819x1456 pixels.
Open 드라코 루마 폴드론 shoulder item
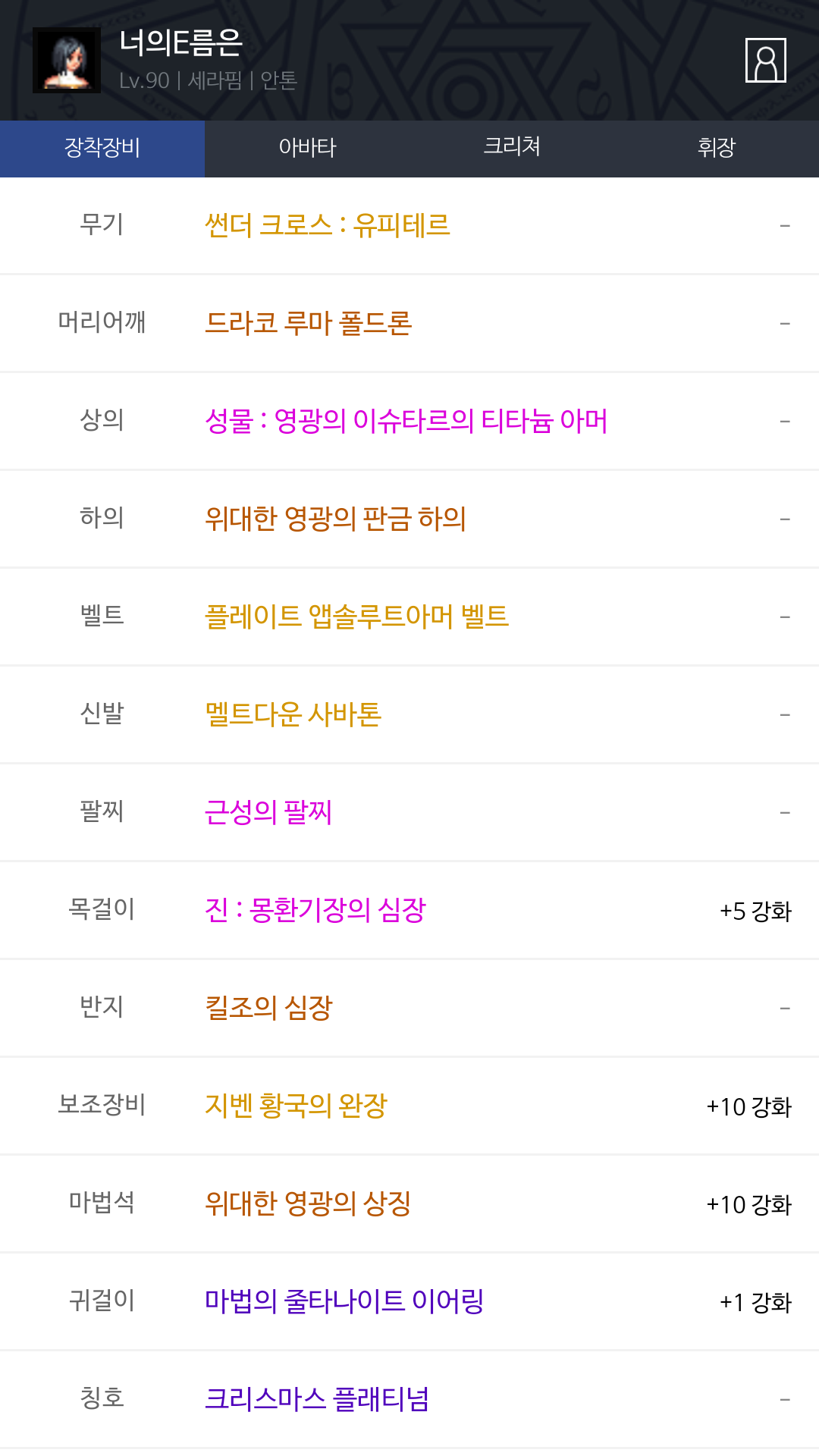pyautogui.click(x=308, y=323)
